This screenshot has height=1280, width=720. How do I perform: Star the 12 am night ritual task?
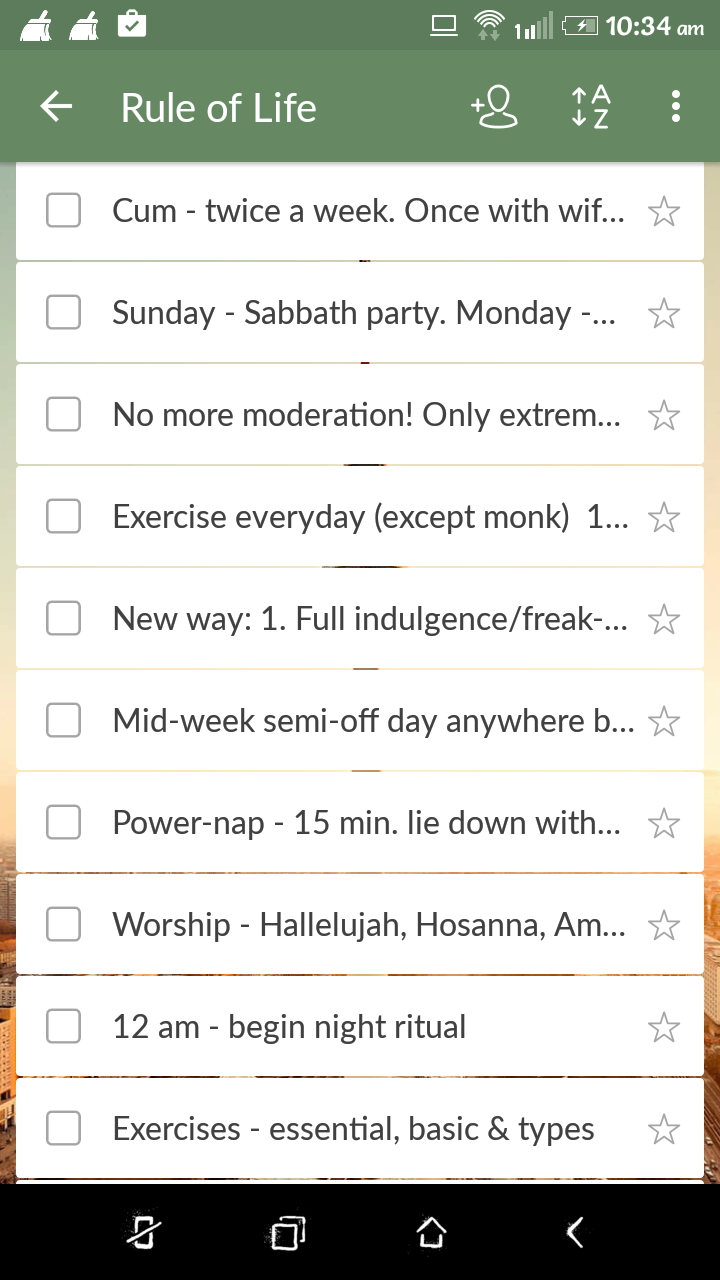pyautogui.click(x=664, y=1027)
